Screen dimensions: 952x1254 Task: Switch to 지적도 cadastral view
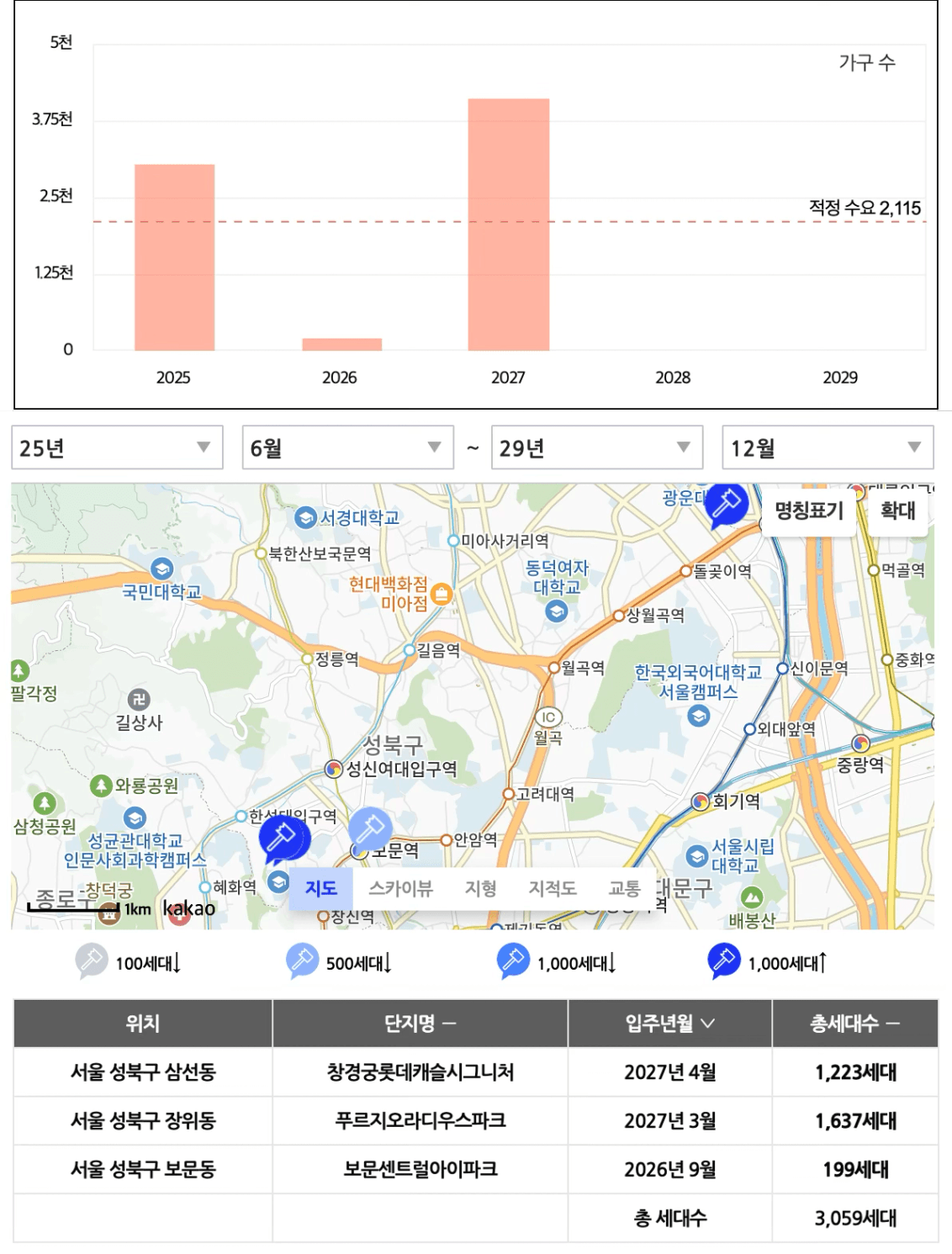click(552, 889)
